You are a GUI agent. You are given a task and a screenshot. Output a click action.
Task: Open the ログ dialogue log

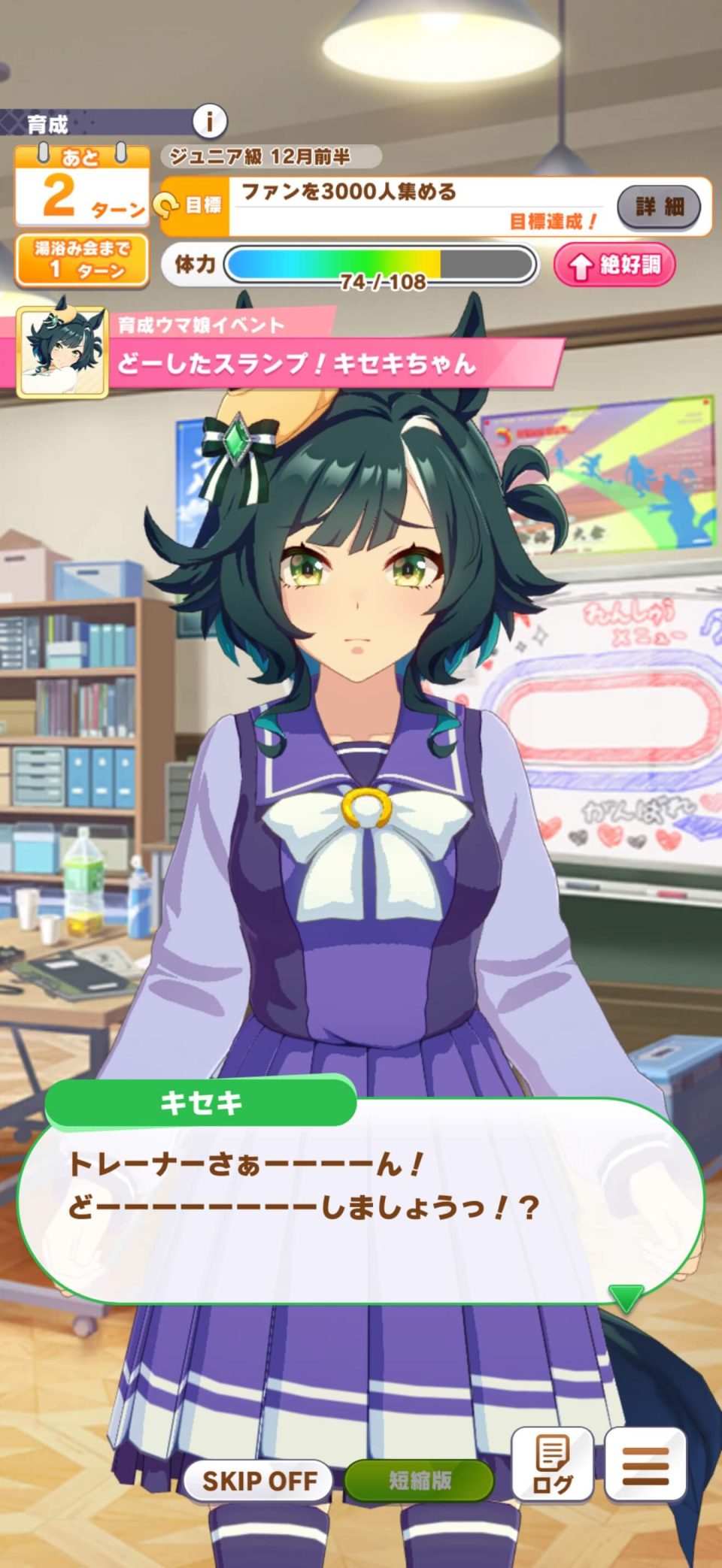pos(553,1464)
